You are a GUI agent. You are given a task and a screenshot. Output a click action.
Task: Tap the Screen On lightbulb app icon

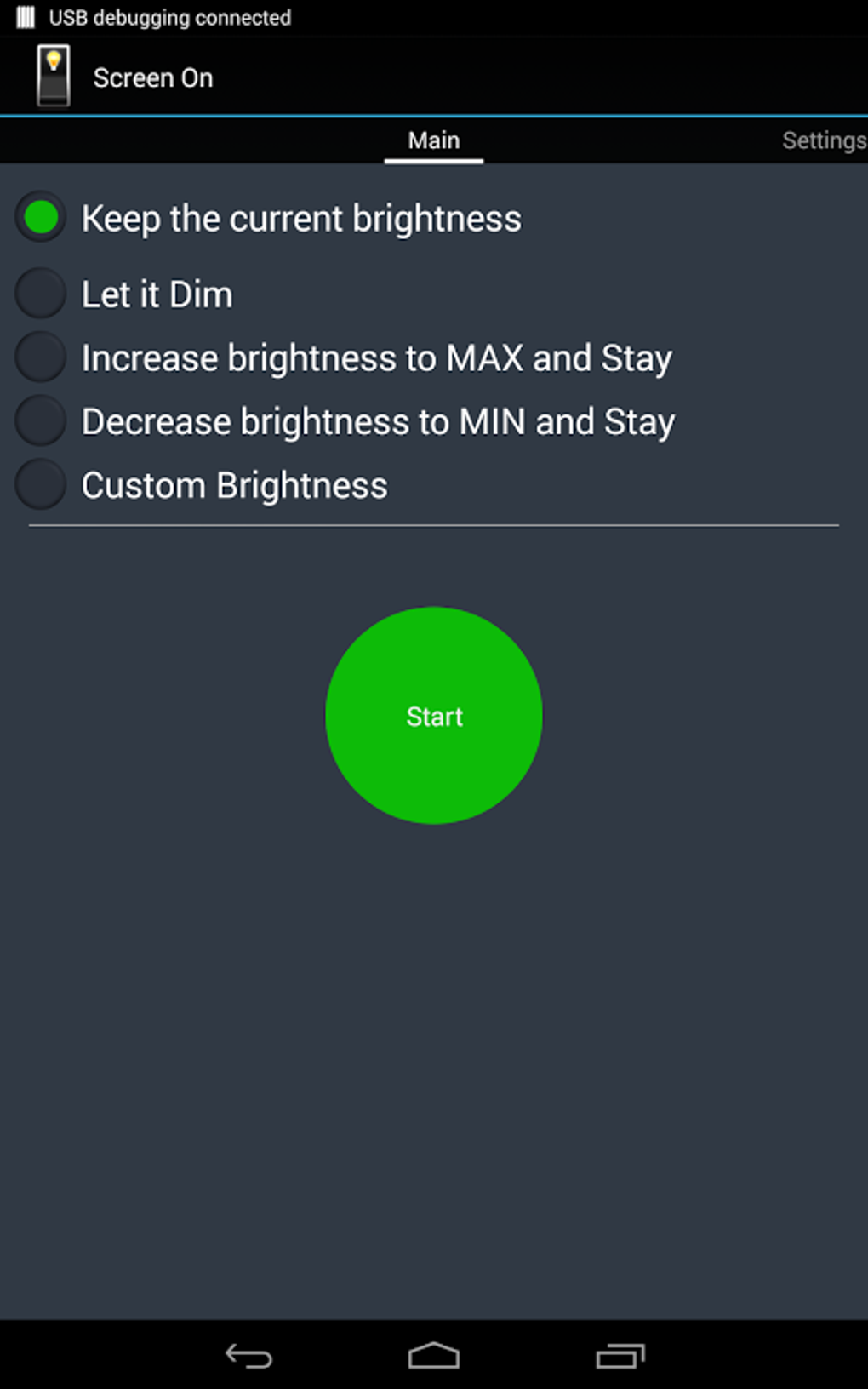pyautogui.click(x=54, y=75)
